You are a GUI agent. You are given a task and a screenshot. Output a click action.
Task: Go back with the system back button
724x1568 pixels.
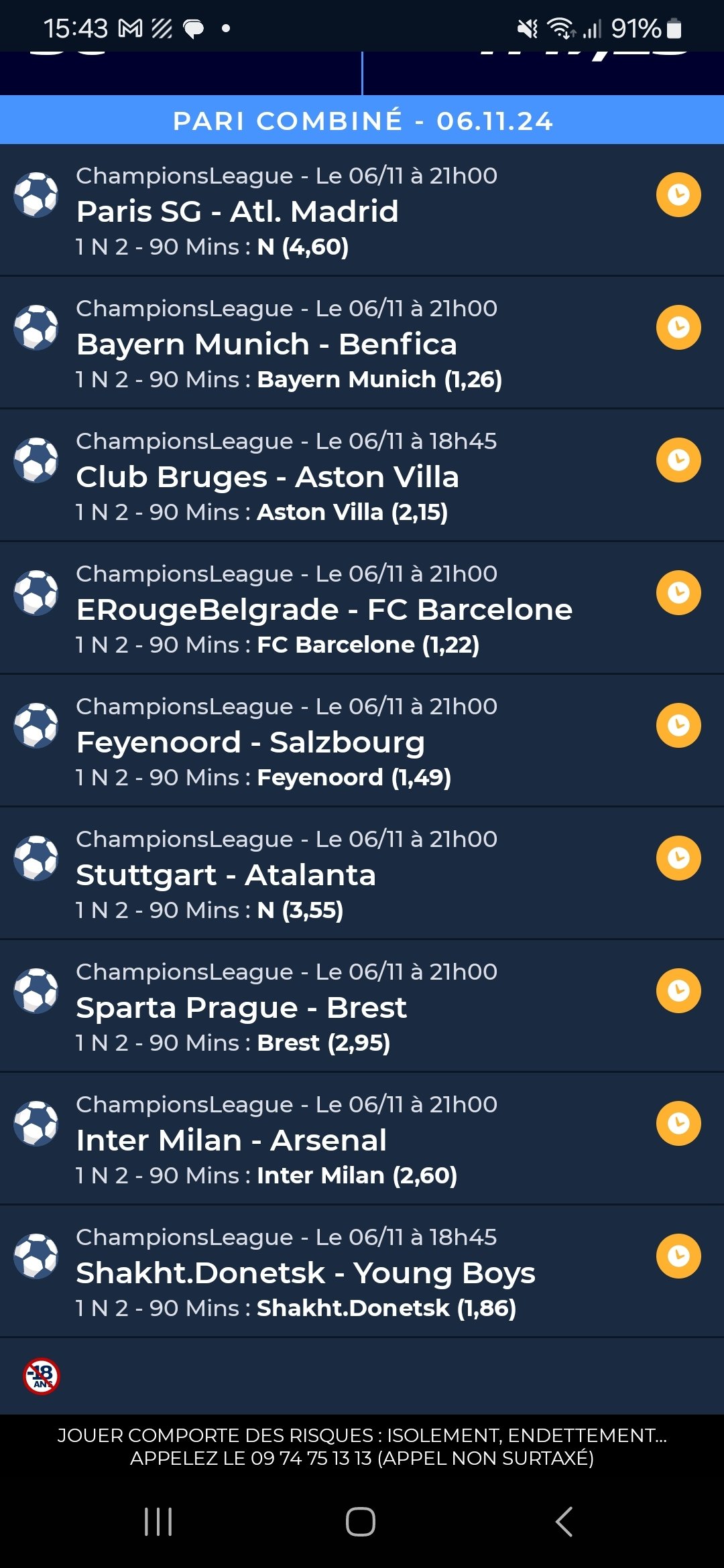coord(564,1521)
